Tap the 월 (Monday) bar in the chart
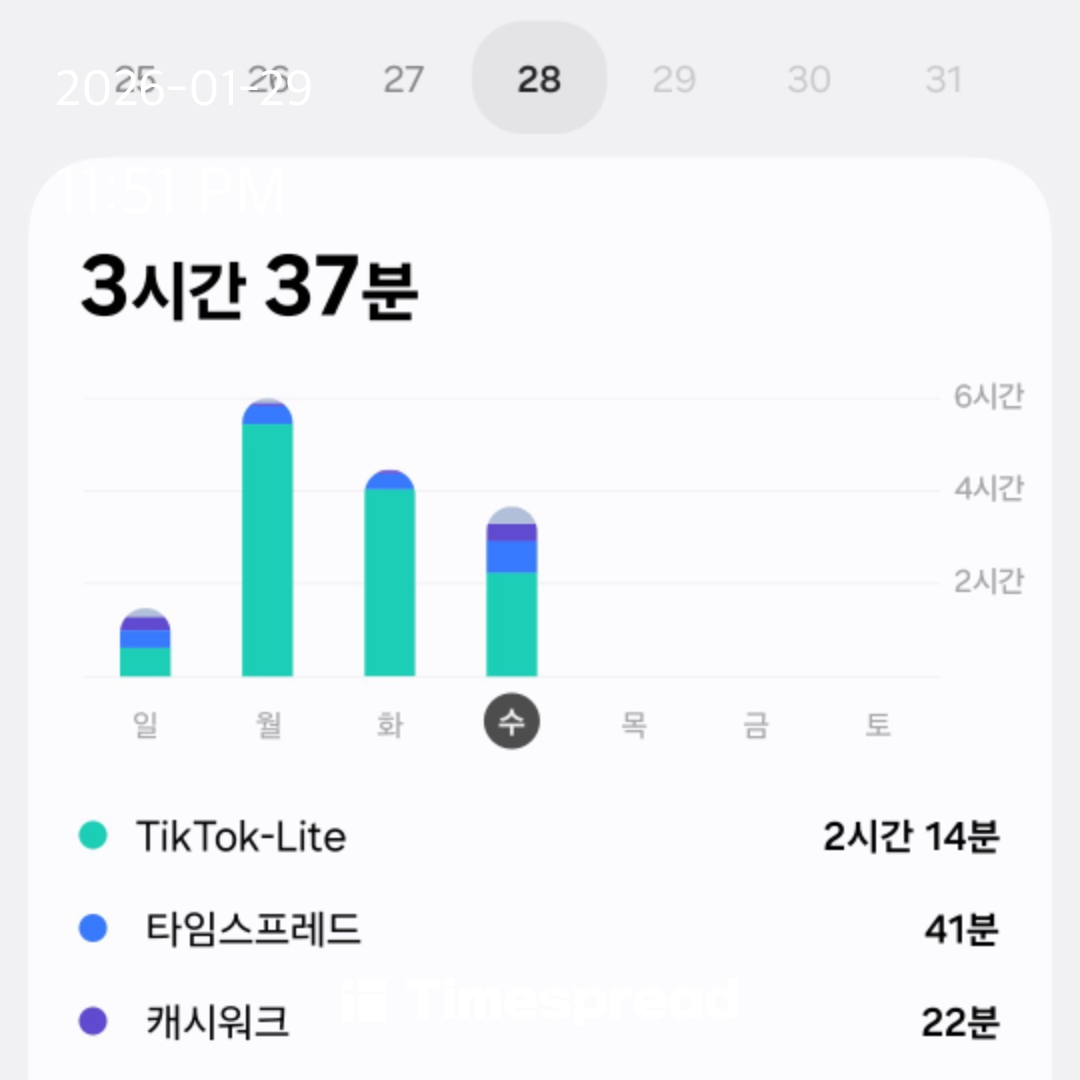1080x1080 pixels. pyautogui.click(x=267, y=540)
